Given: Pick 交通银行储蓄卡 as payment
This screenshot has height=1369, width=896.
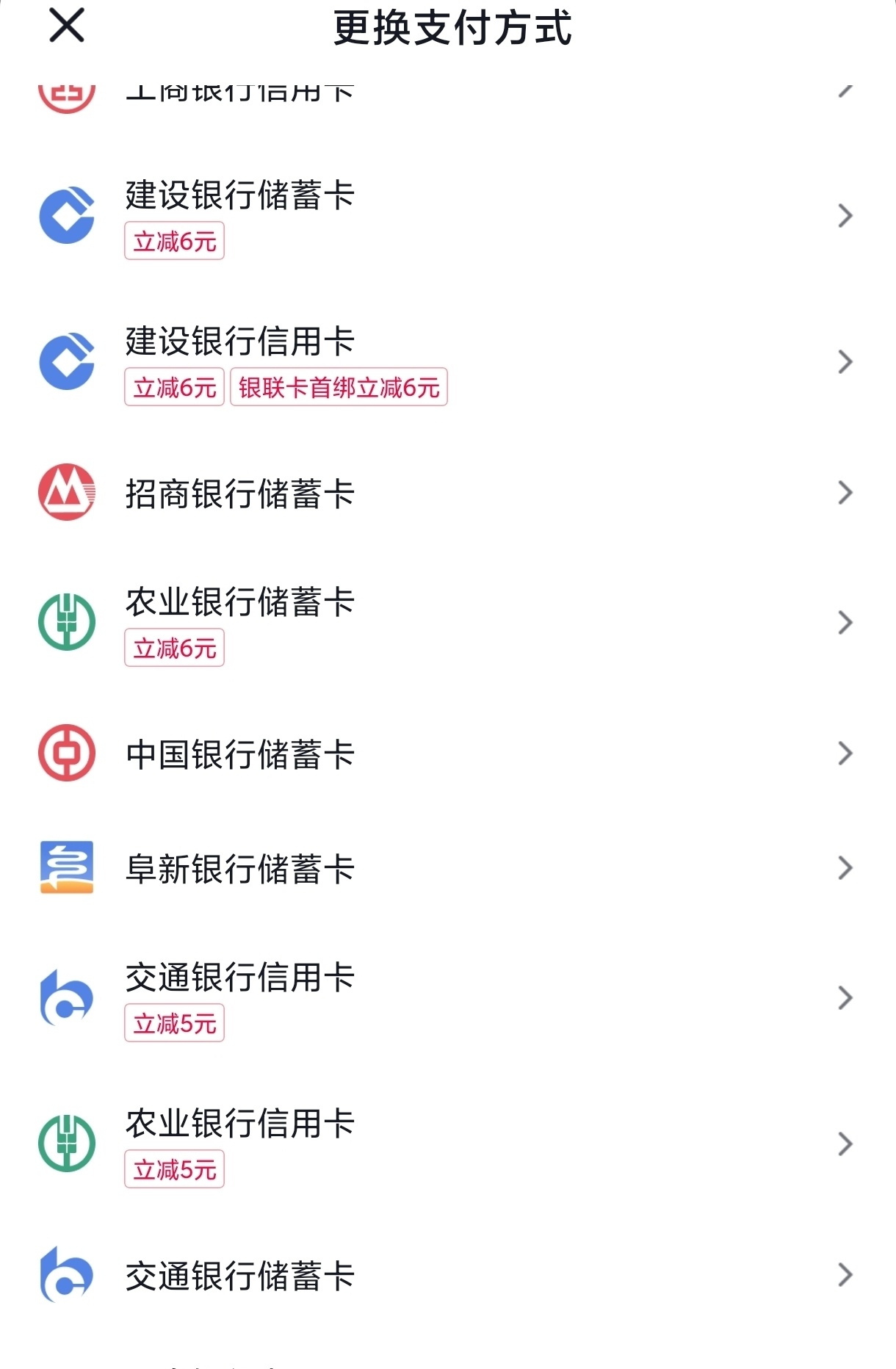Looking at the screenshot, I should pyautogui.click(x=239, y=1276).
